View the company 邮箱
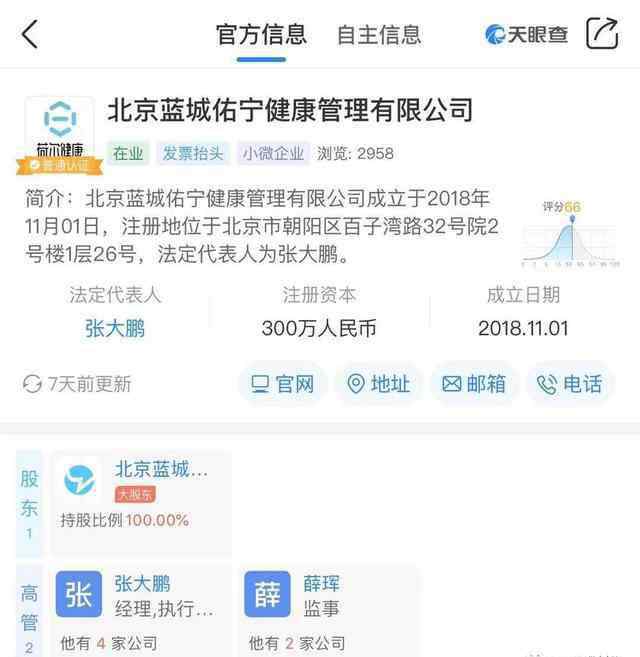 pos(474,384)
